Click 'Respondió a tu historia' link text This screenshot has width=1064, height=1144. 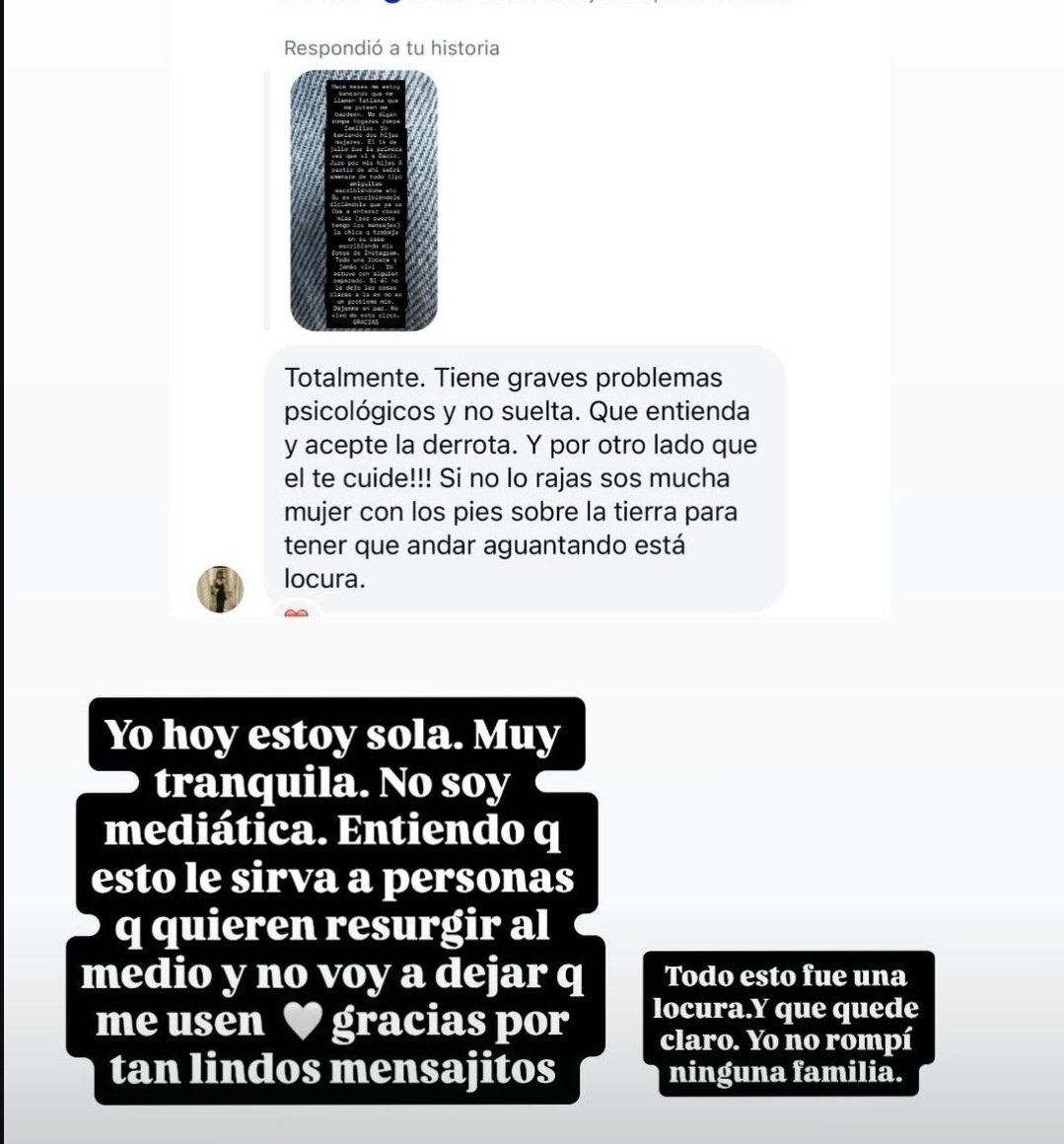click(x=392, y=47)
